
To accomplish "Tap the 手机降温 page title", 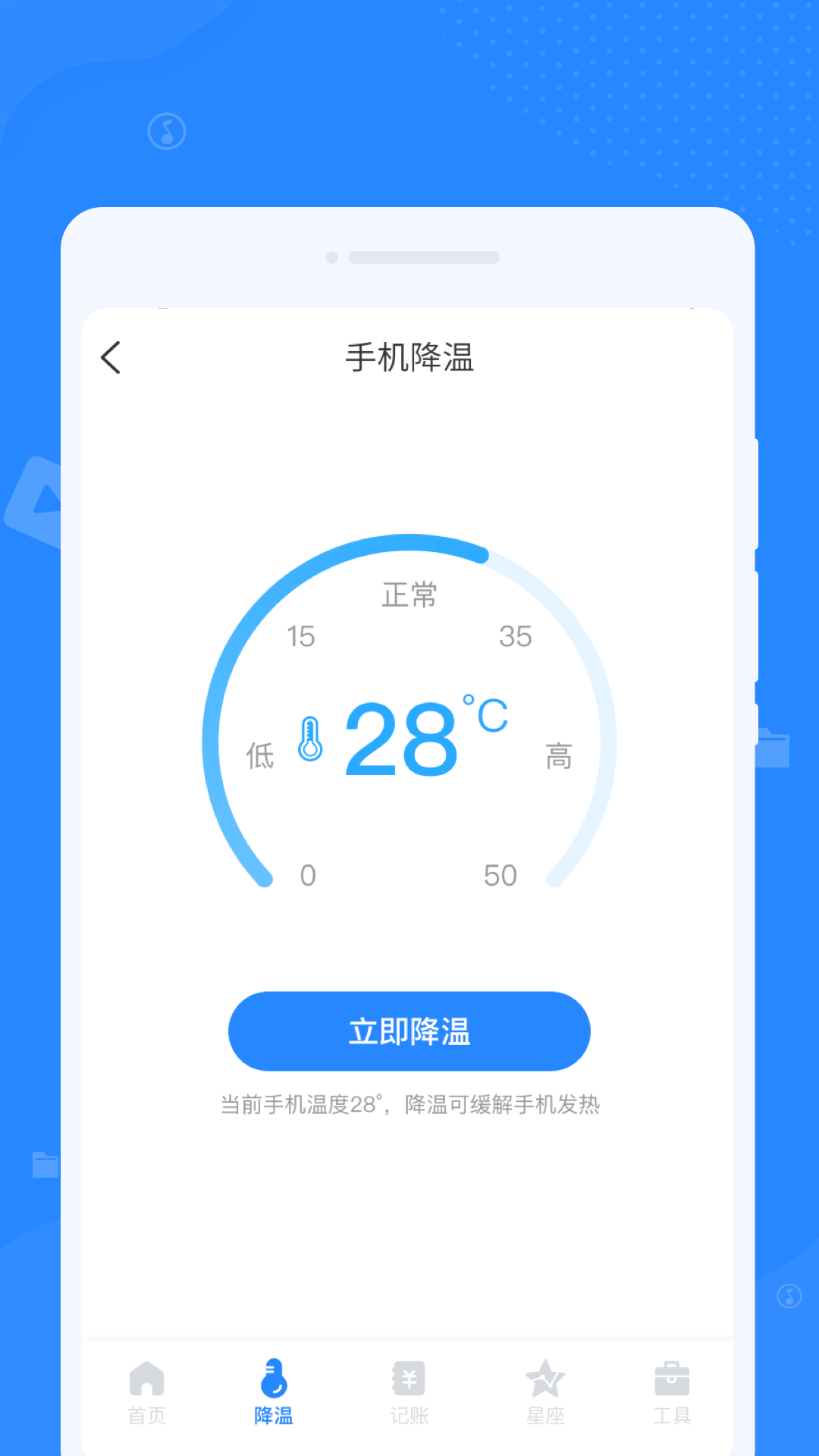I will (409, 358).
